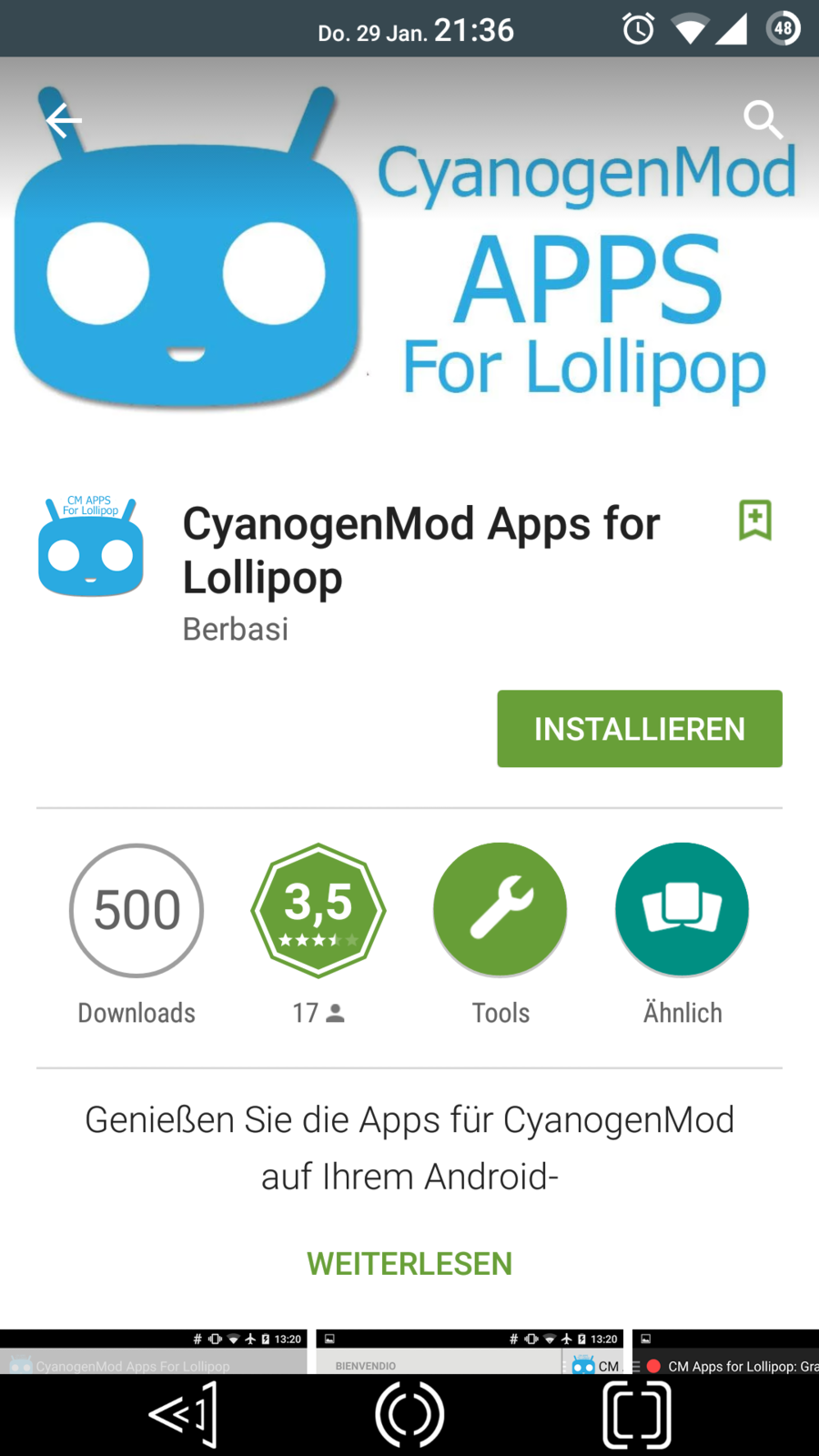Open the BIENVENDIO screenshot thumbnail
Screen dimensions: 819x1456
[469, 1351]
